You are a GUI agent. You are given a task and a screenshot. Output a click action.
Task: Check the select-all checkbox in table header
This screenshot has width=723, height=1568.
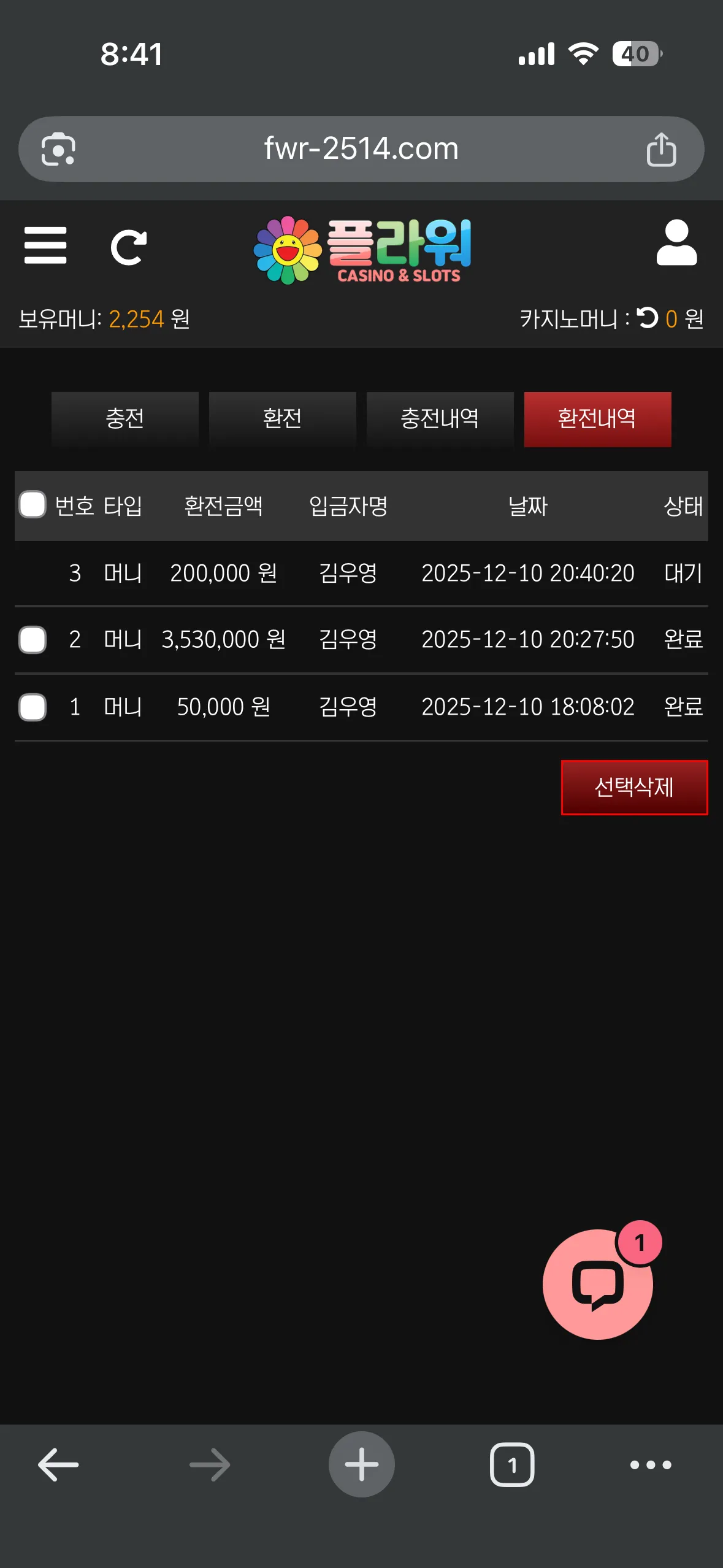pos(33,505)
